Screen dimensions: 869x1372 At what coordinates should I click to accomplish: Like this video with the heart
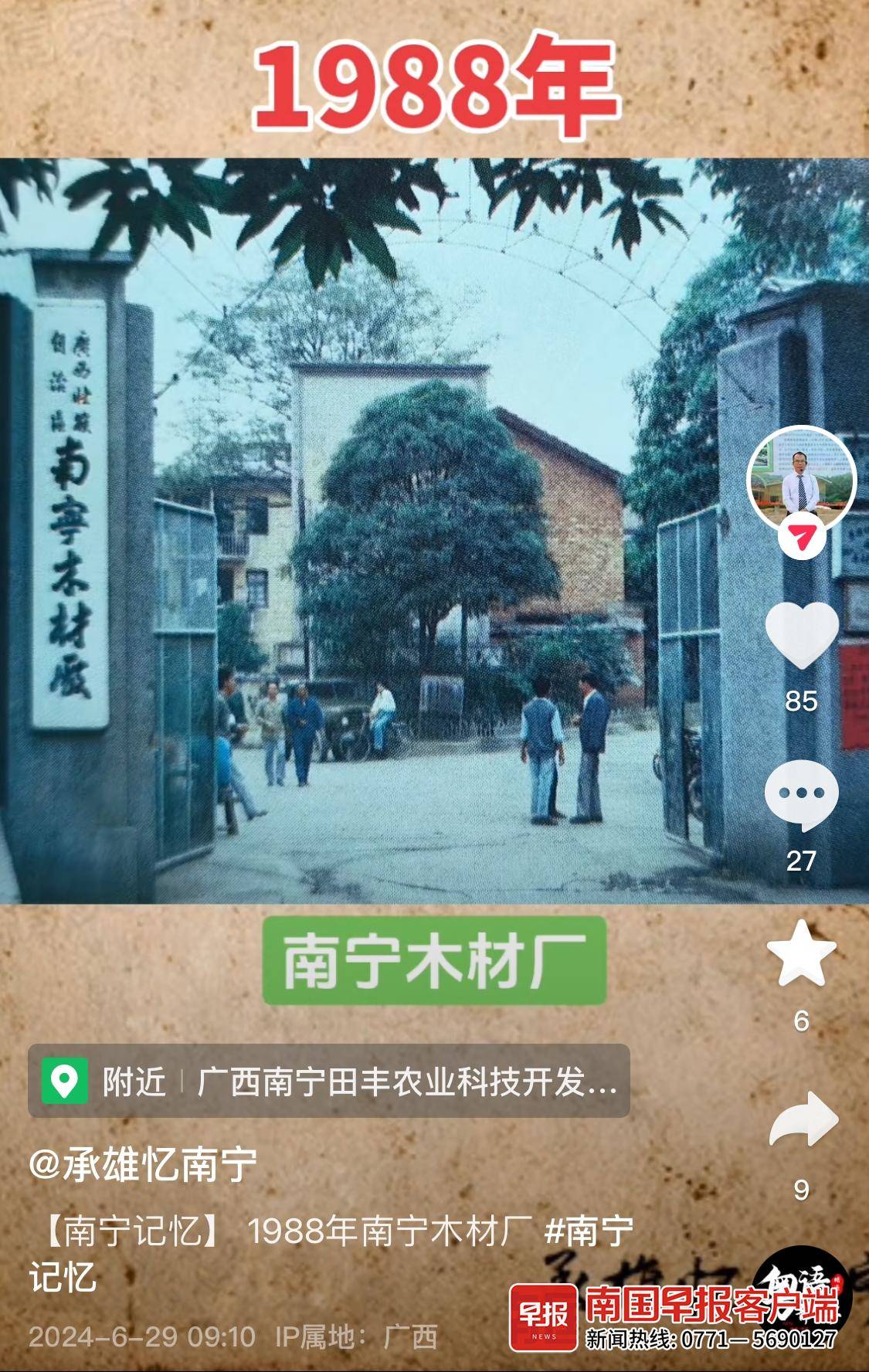pyautogui.click(x=801, y=635)
